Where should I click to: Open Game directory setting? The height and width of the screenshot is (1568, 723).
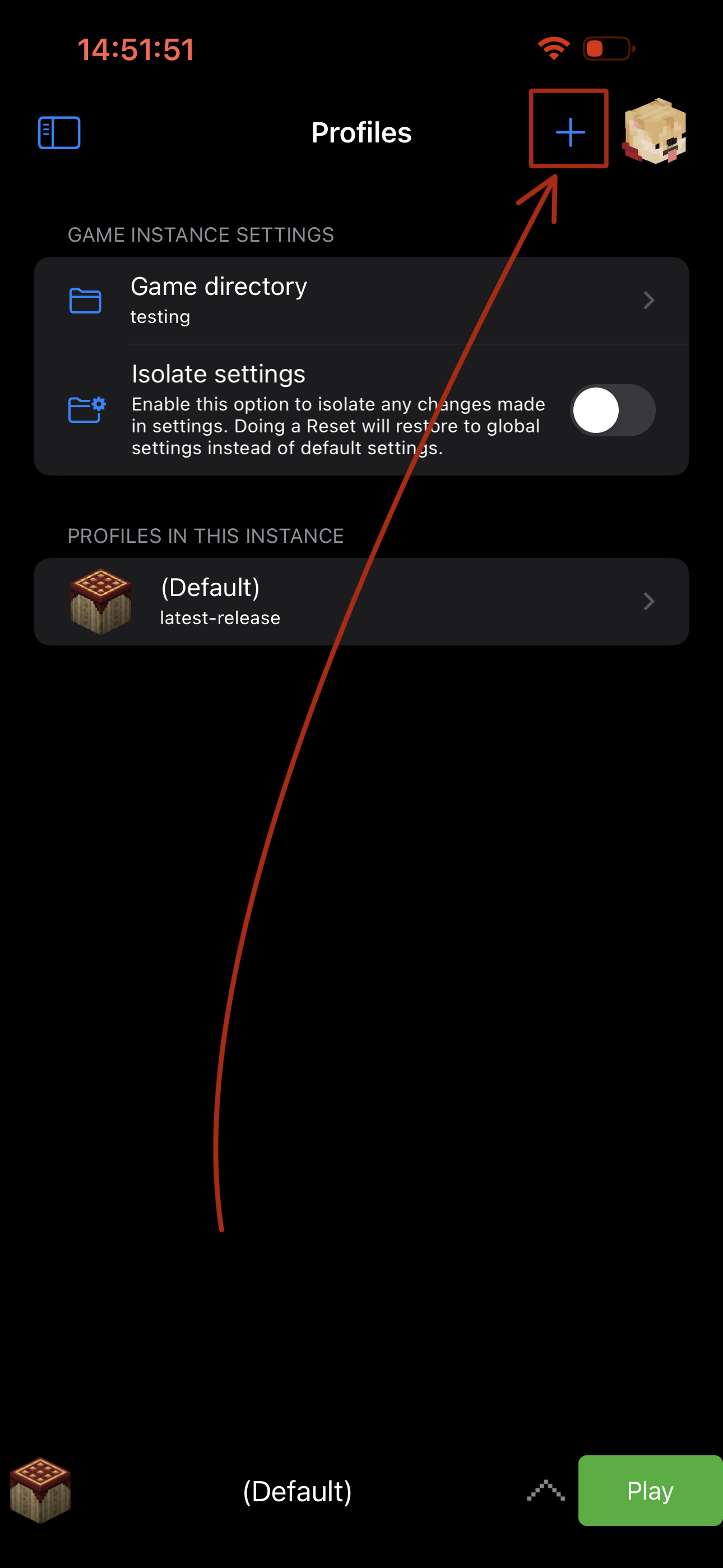tap(361, 300)
